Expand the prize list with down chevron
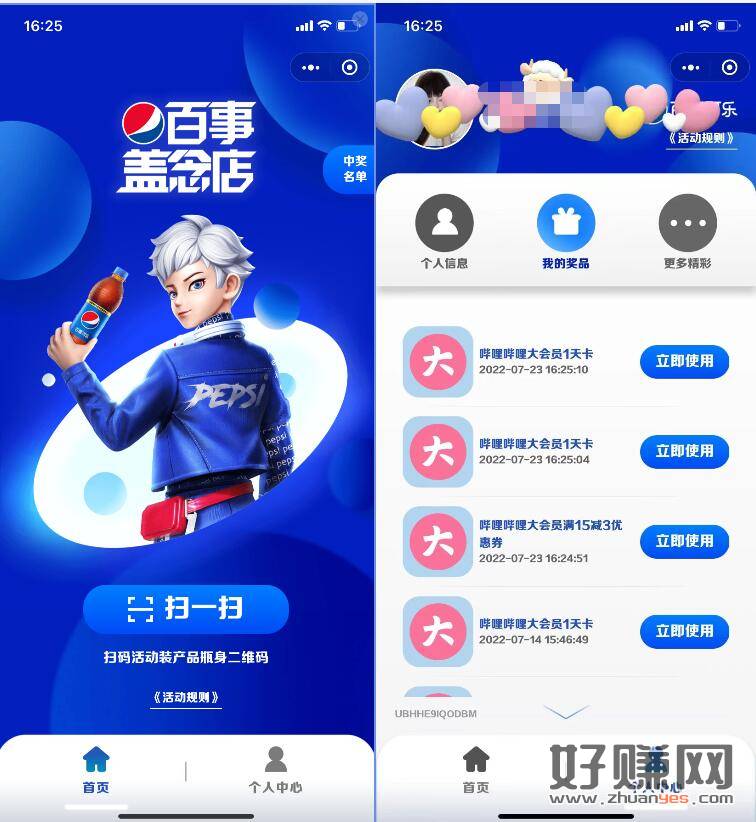Viewport: 756px width, 822px height. (x=566, y=712)
